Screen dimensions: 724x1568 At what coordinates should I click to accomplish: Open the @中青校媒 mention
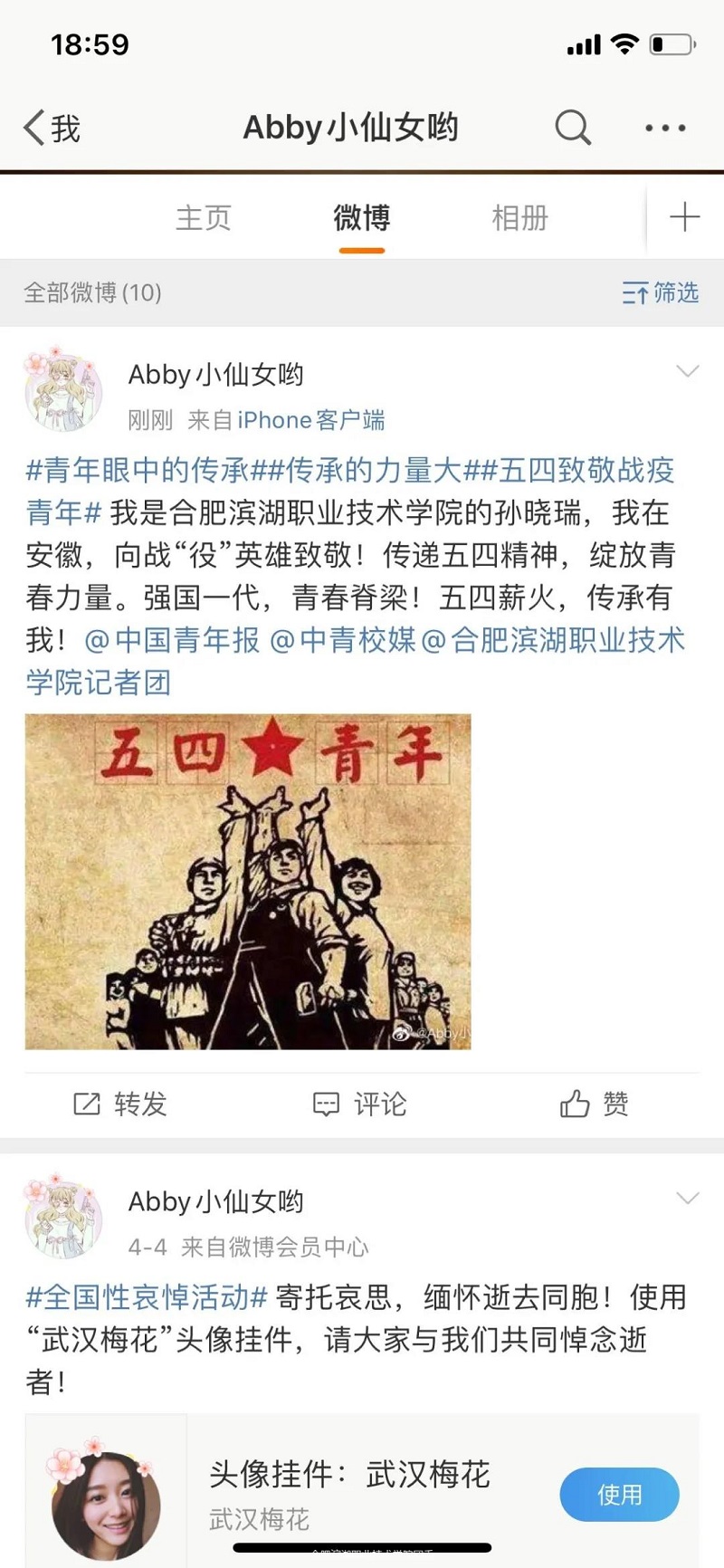click(x=343, y=640)
